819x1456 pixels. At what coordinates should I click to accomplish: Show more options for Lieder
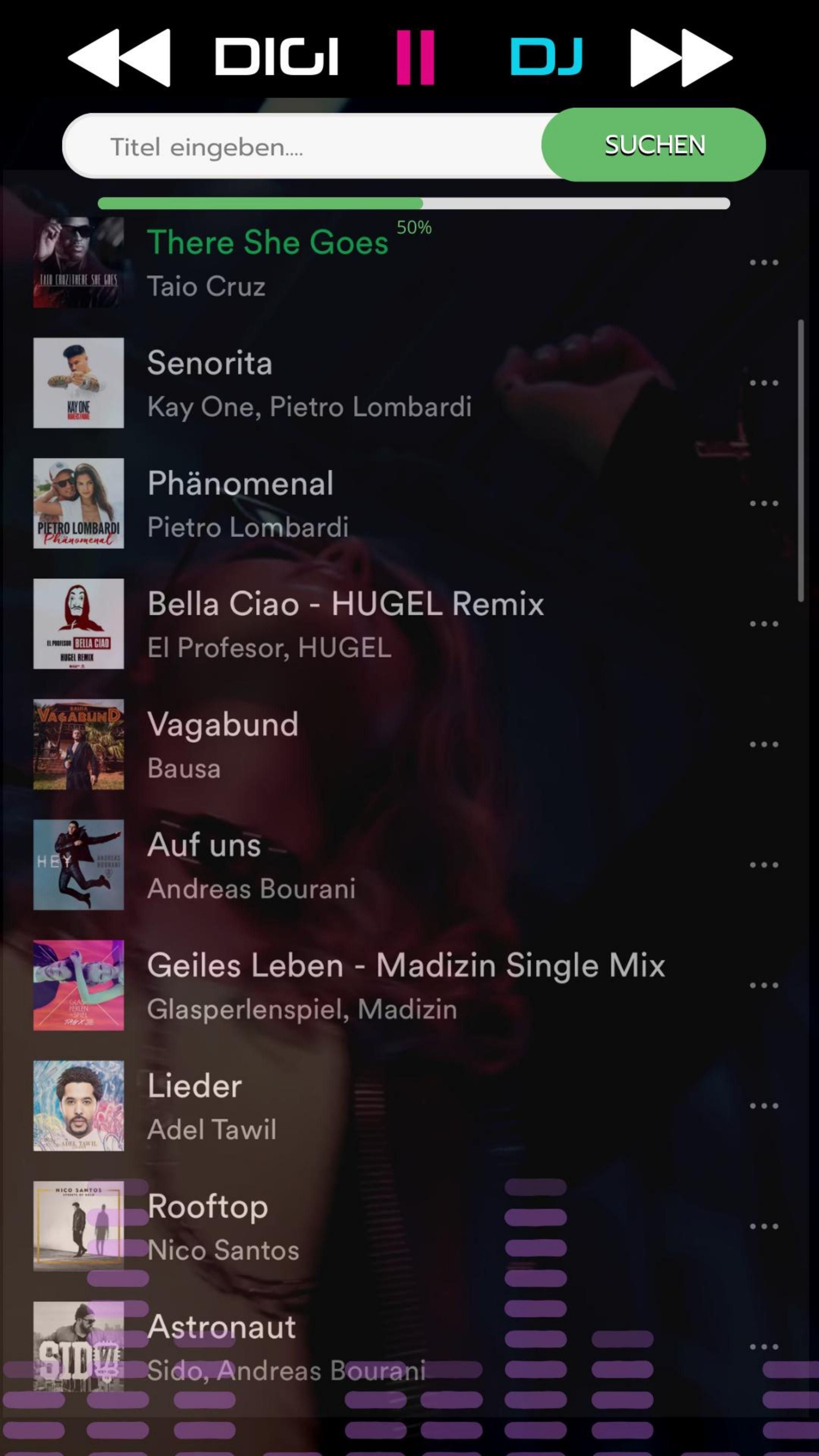point(764,1106)
